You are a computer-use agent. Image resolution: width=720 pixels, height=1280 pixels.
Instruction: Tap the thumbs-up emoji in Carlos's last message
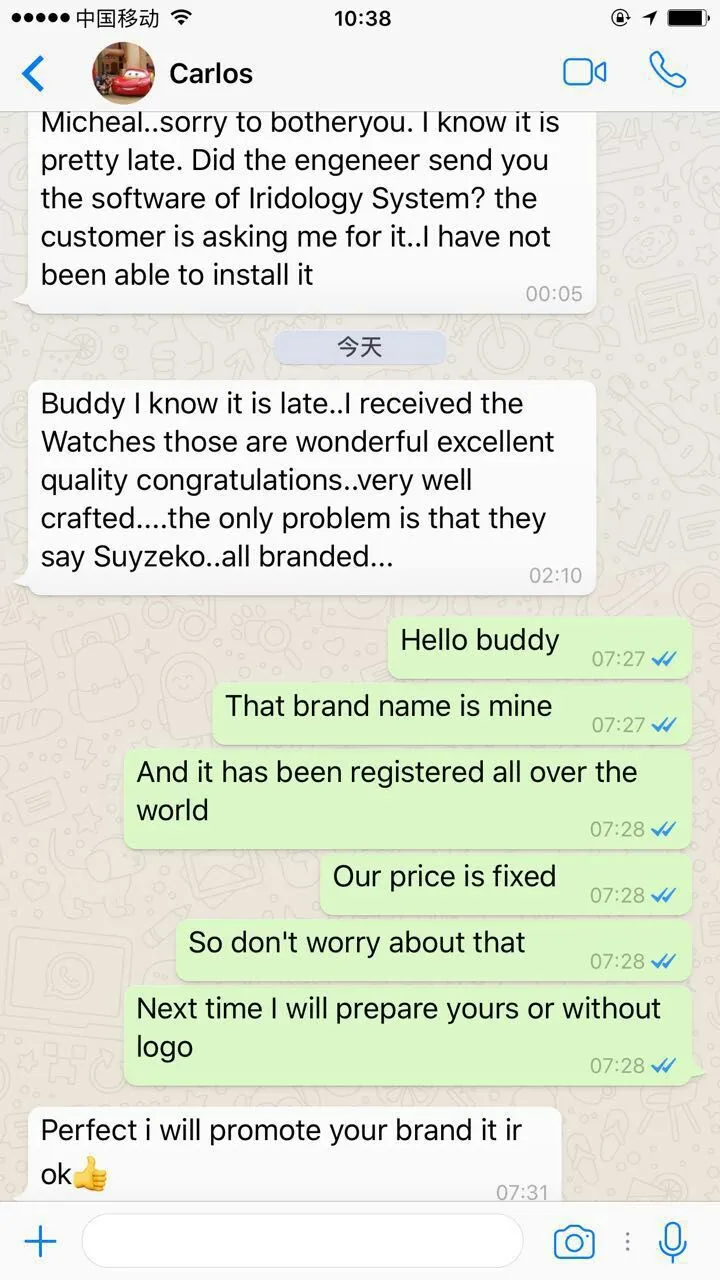pos(90,1175)
